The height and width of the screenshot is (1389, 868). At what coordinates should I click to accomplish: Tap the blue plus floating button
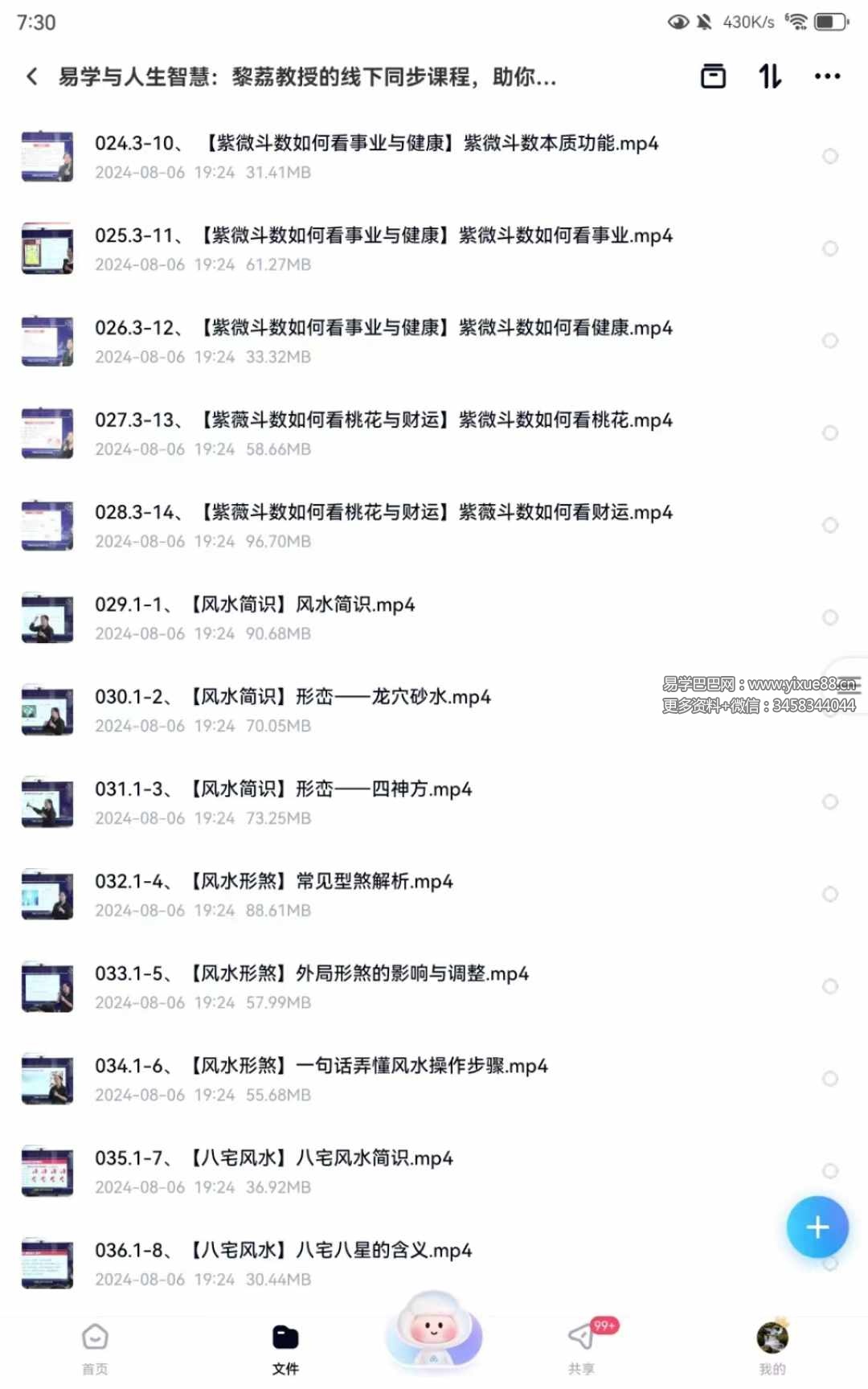point(817,1227)
